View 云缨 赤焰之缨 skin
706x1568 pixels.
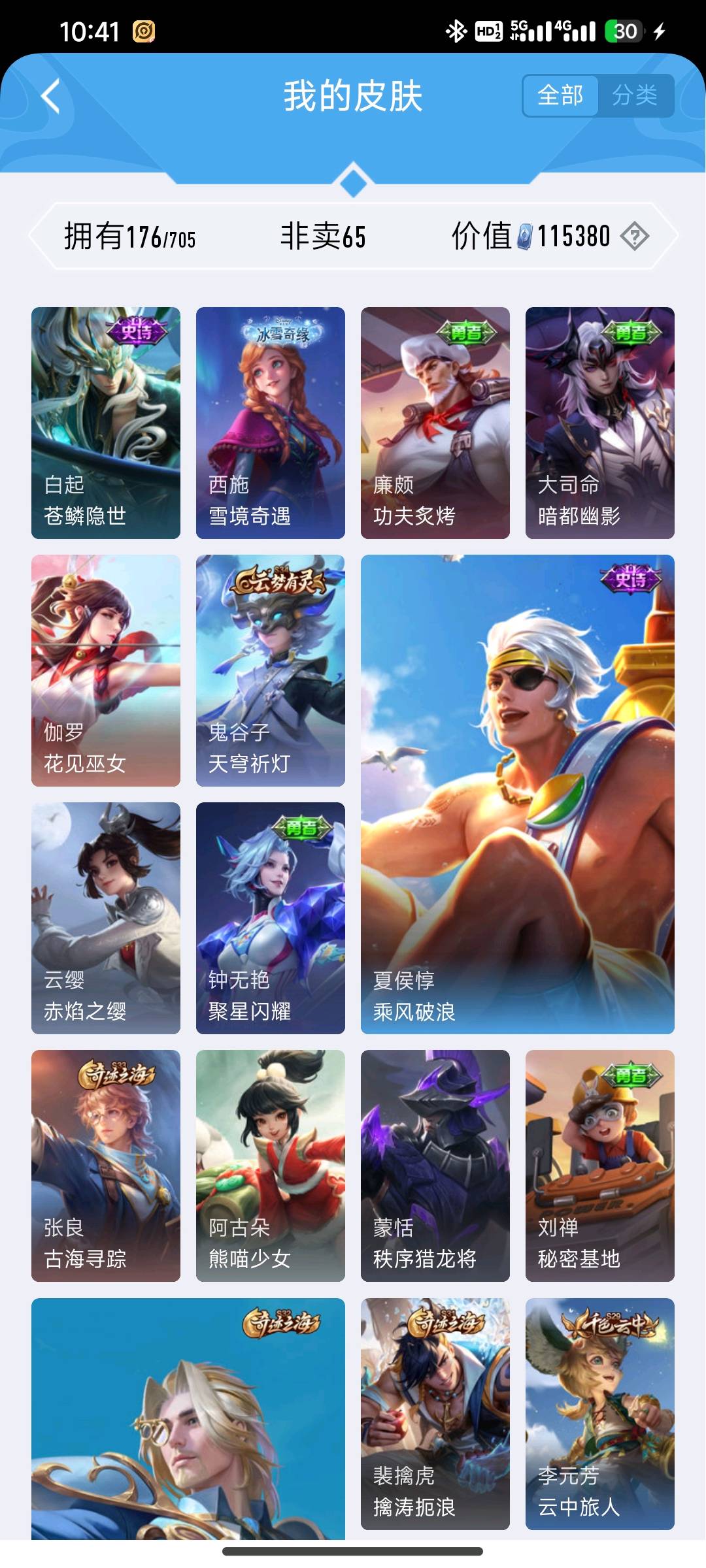[x=106, y=918]
